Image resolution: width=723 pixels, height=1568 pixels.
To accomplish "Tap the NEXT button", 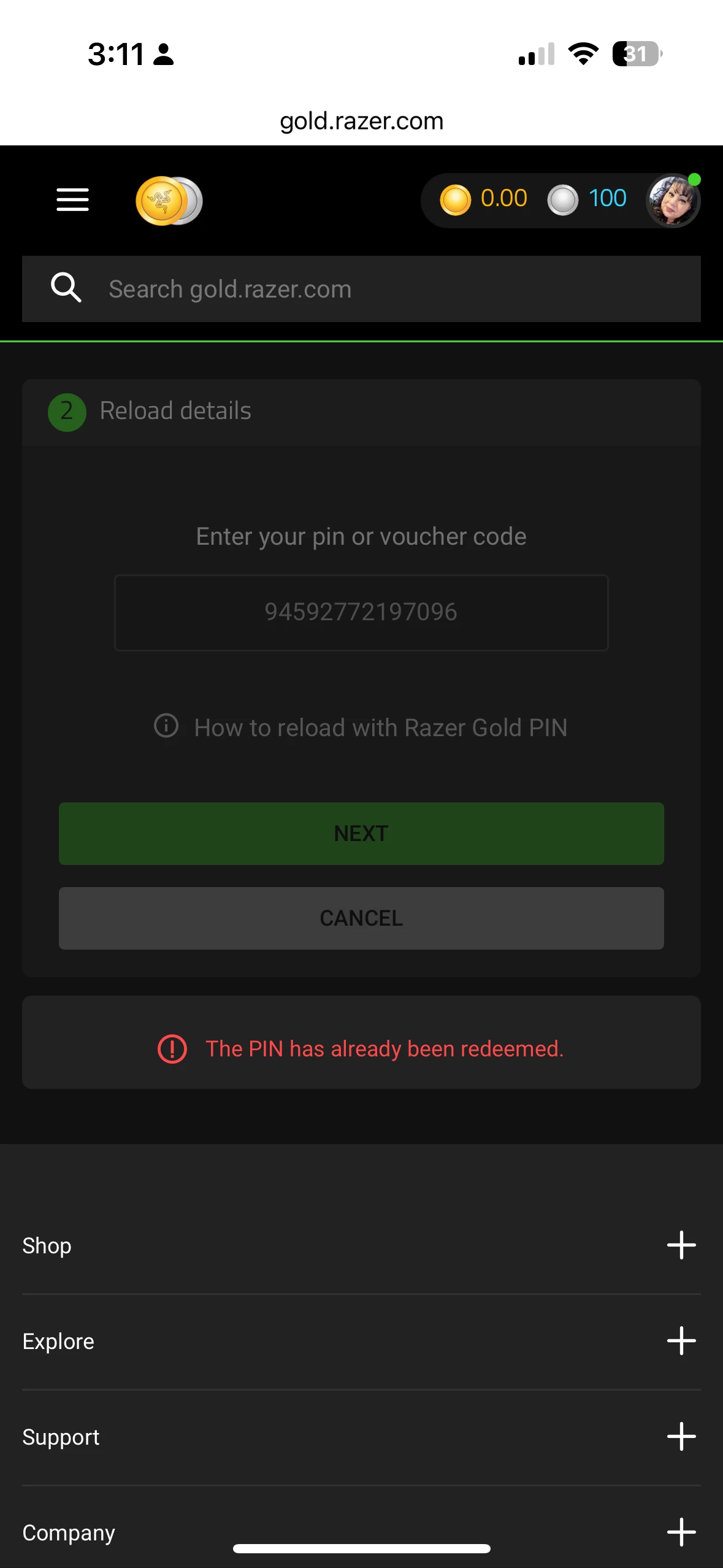I will (361, 834).
